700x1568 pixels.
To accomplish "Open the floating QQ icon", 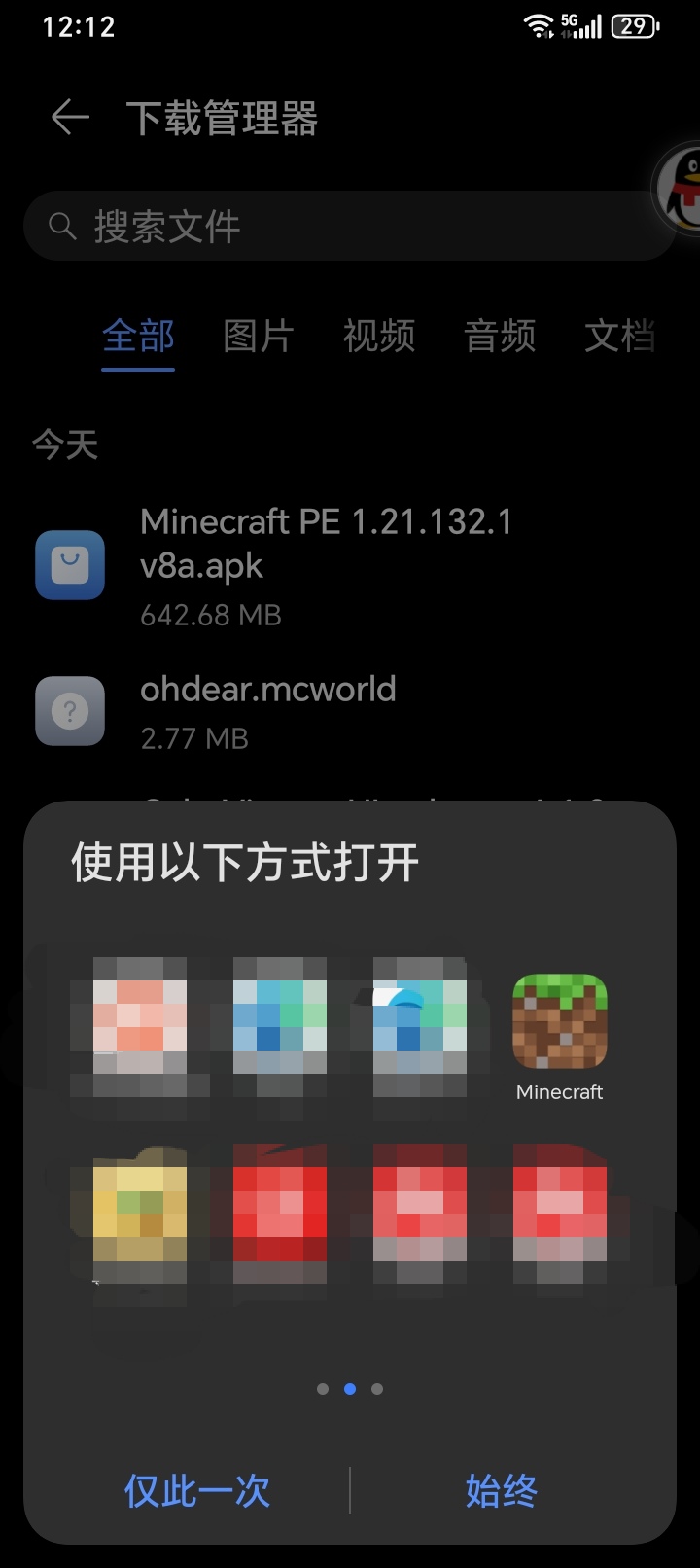I will tap(679, 189).
